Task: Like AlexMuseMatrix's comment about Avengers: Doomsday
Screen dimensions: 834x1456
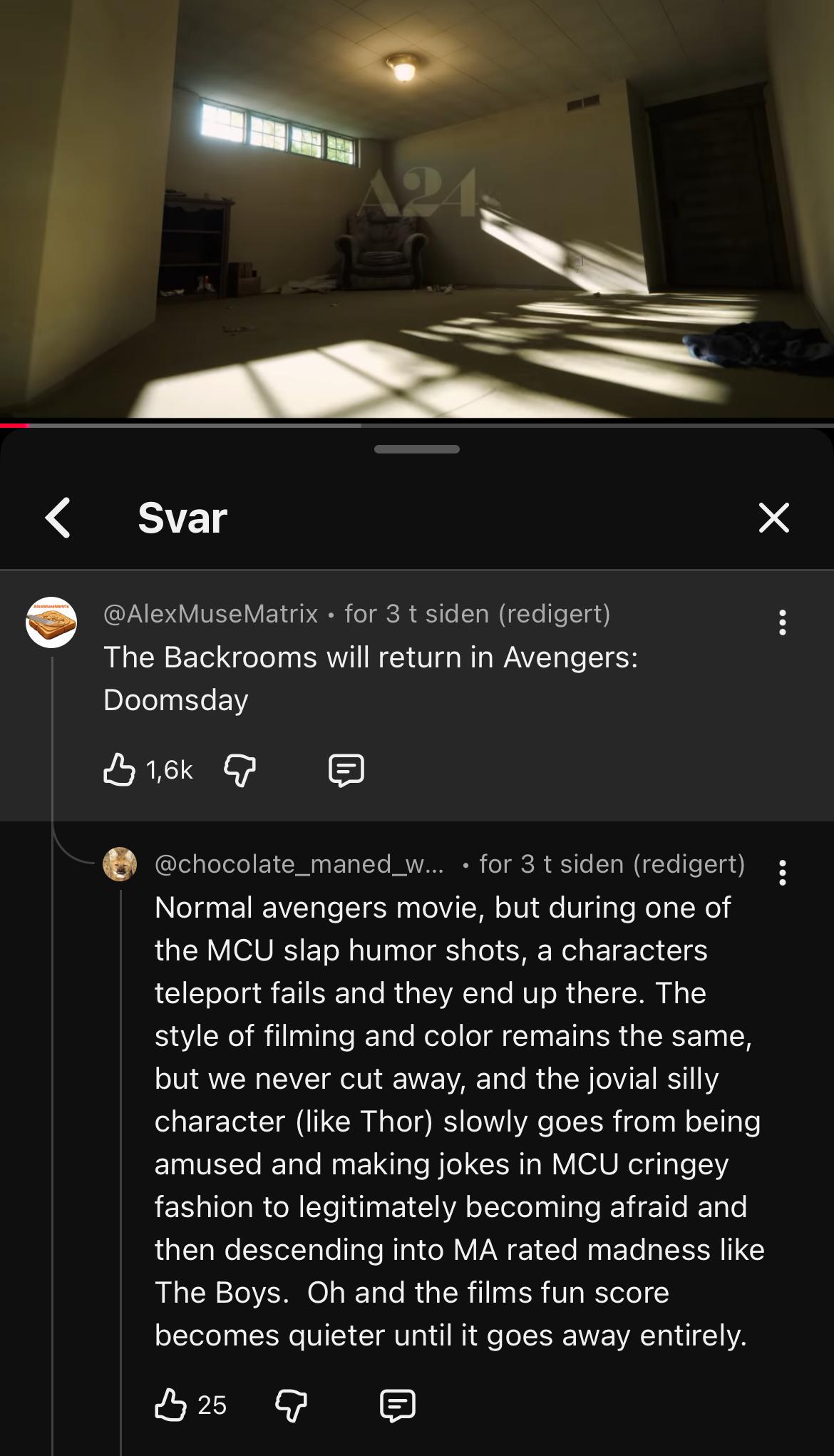Action: (x=119, y=770)
